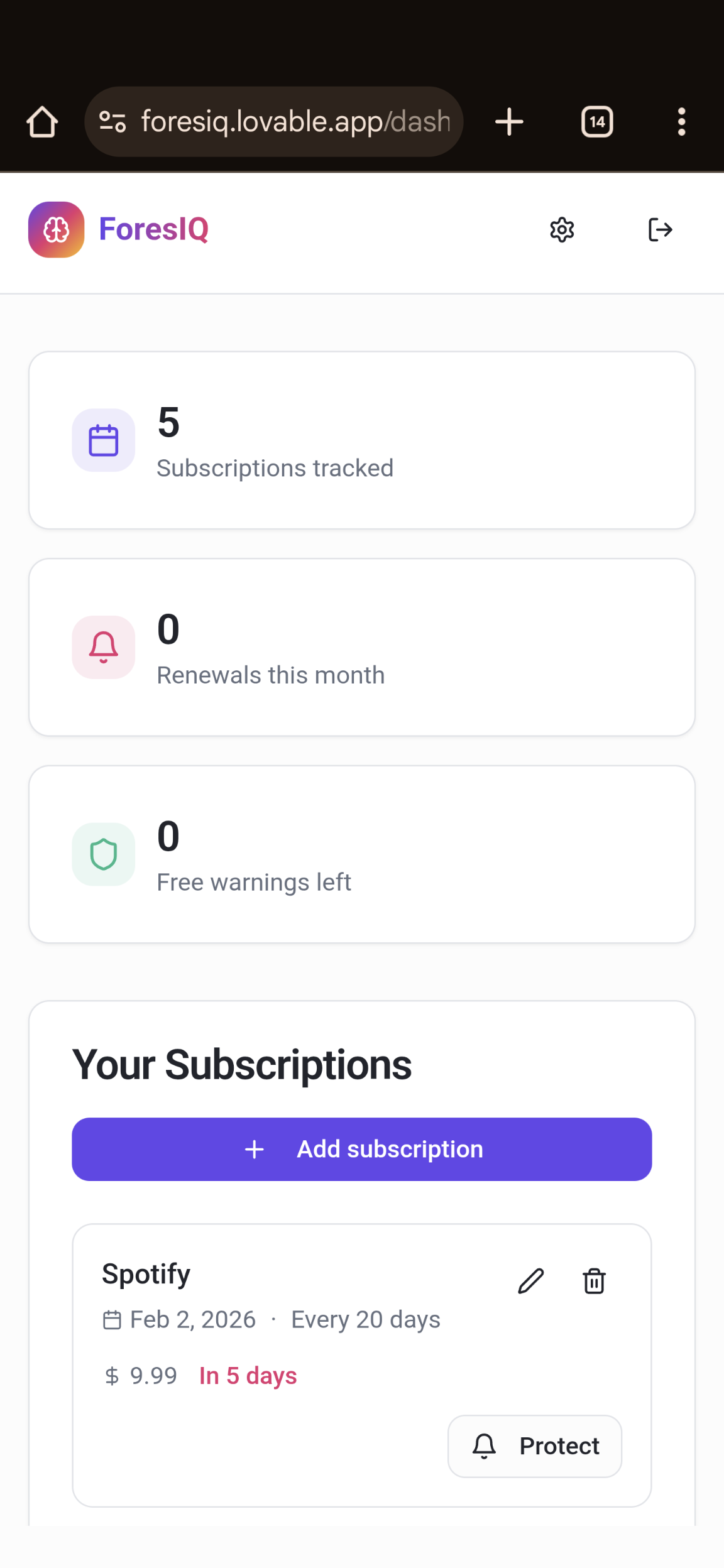
Task: Click the calendar icon next to Feb 2
Action: coord(113,1319)
